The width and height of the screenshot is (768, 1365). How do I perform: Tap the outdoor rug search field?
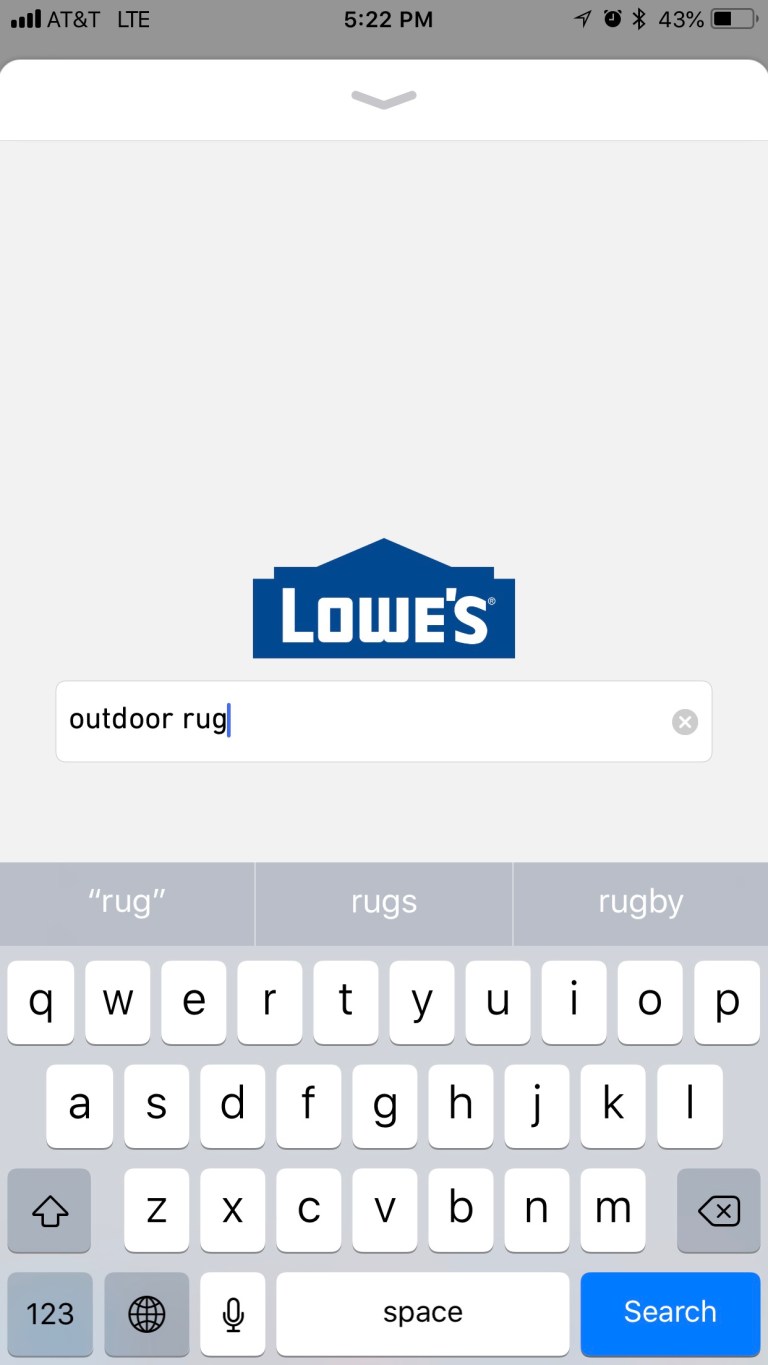pos(360,722)
